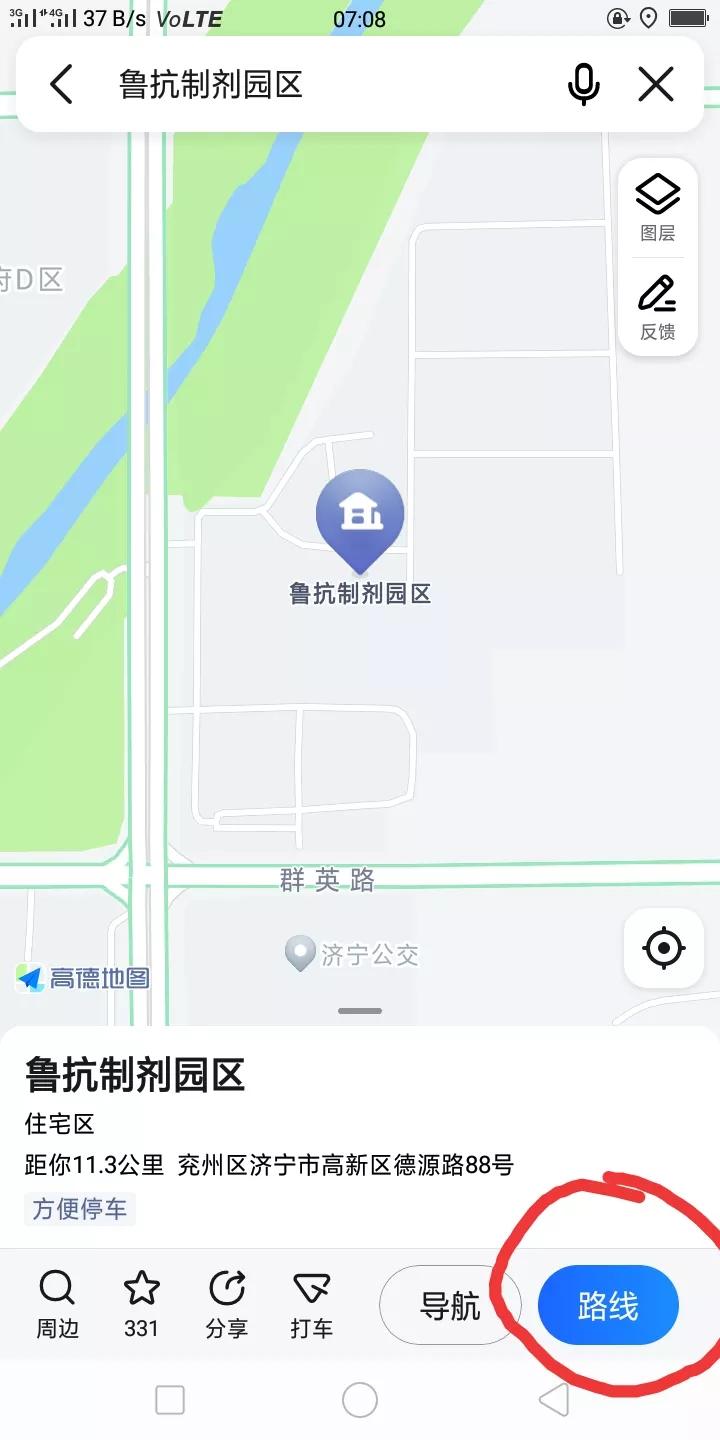Image resolution: width=720 pixels, height=1440 pixels.
Task: Tap the 导航 navigation button
Action: click(449, 1304)
